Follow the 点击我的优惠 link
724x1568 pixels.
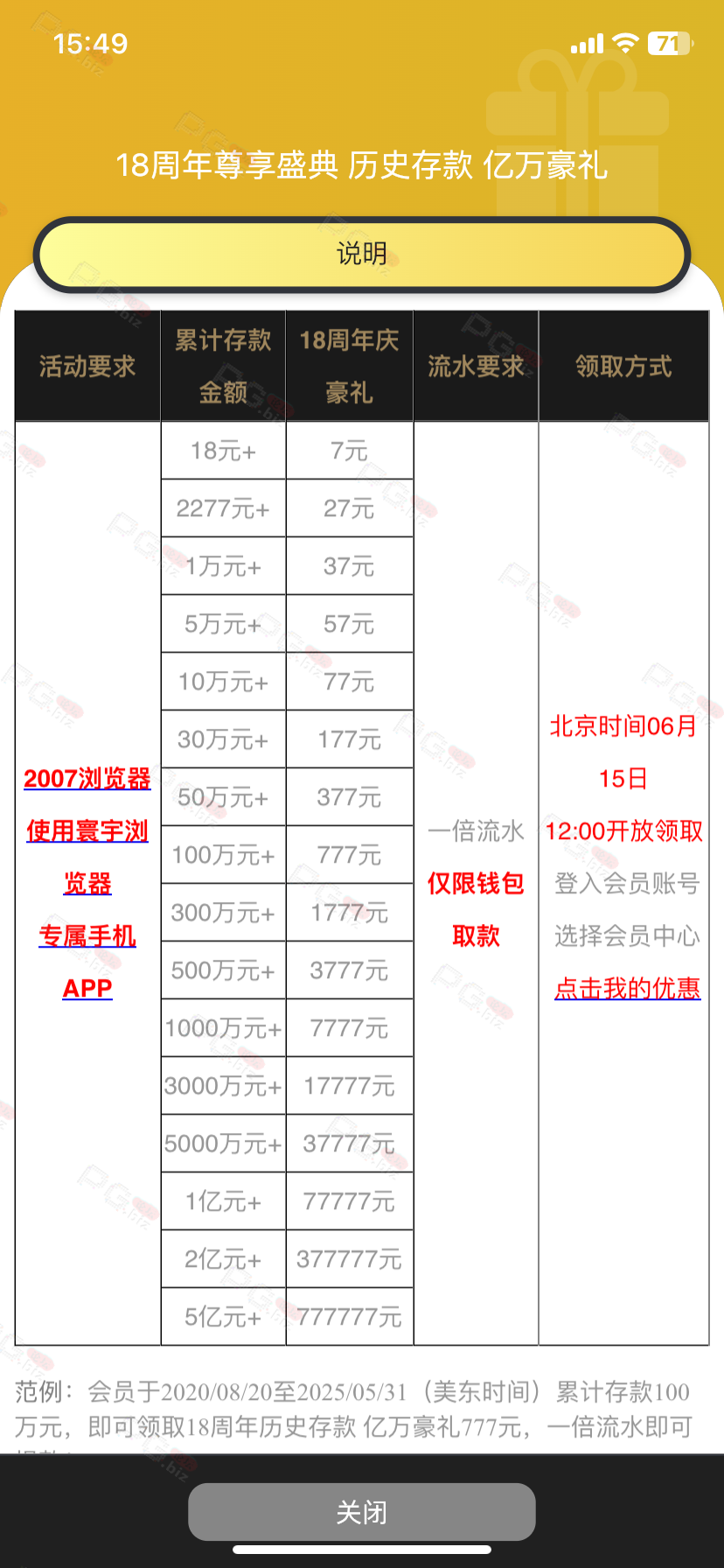[x=627, y=988]
